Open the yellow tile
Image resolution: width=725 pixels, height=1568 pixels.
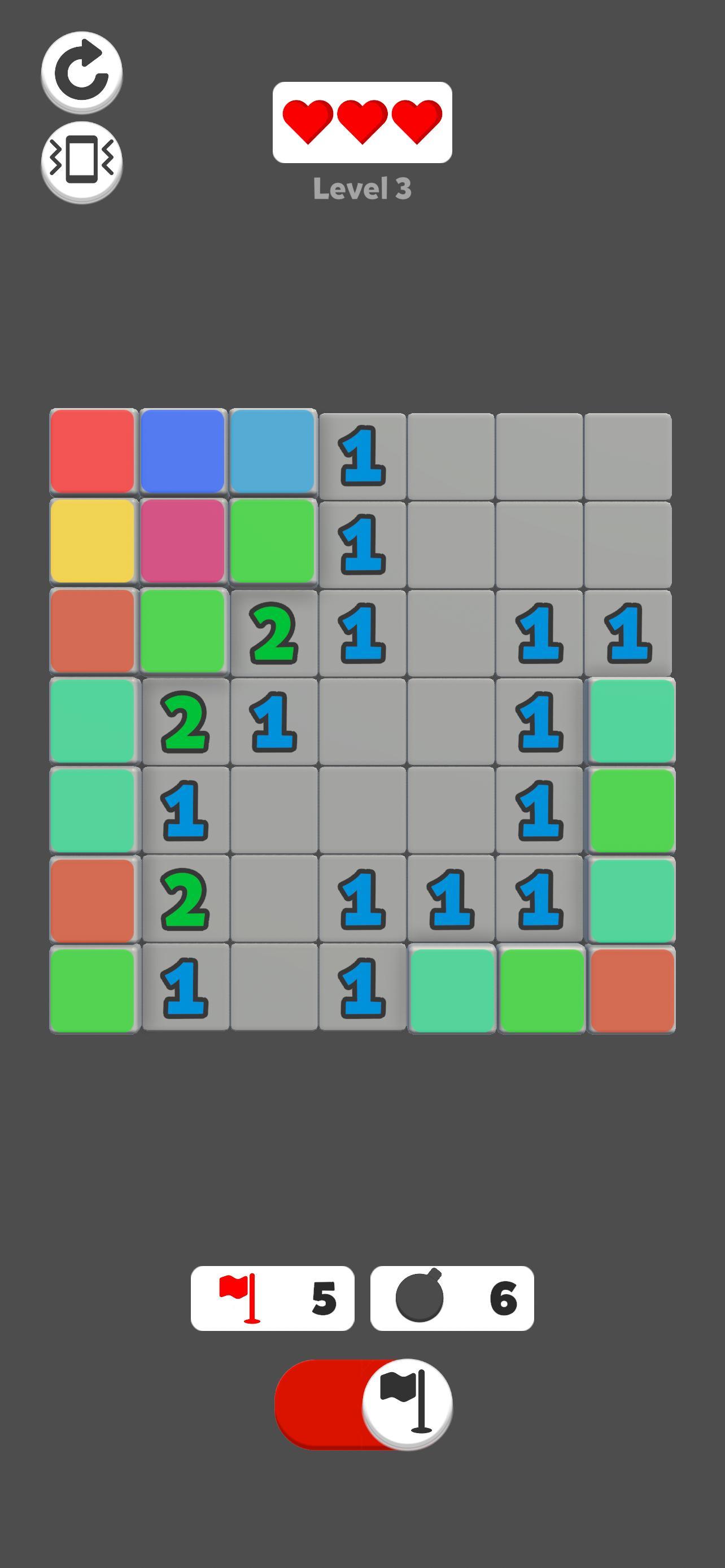(x=93, y=541)
